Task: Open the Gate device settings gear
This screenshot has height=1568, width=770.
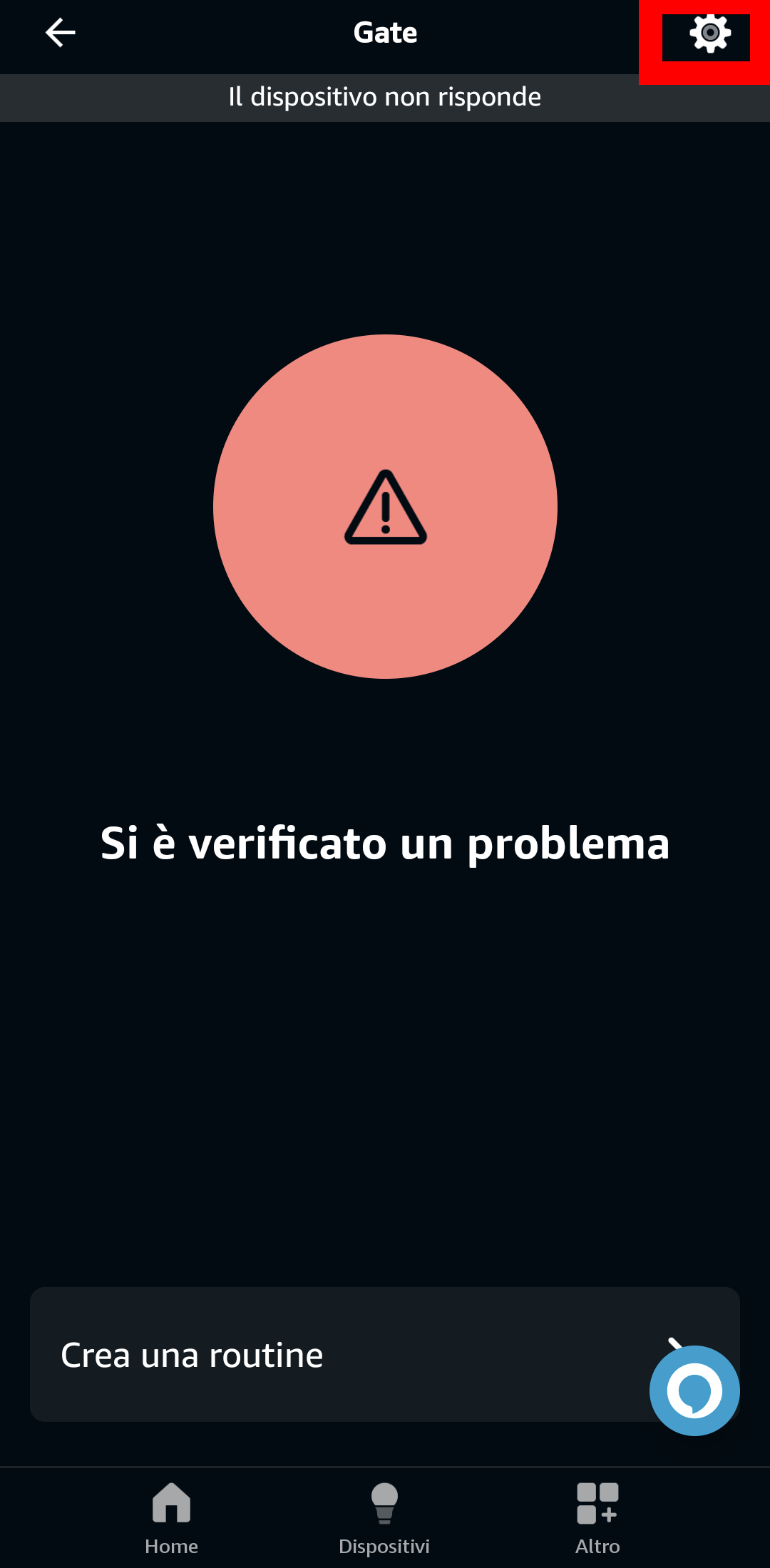Action: 710,34
